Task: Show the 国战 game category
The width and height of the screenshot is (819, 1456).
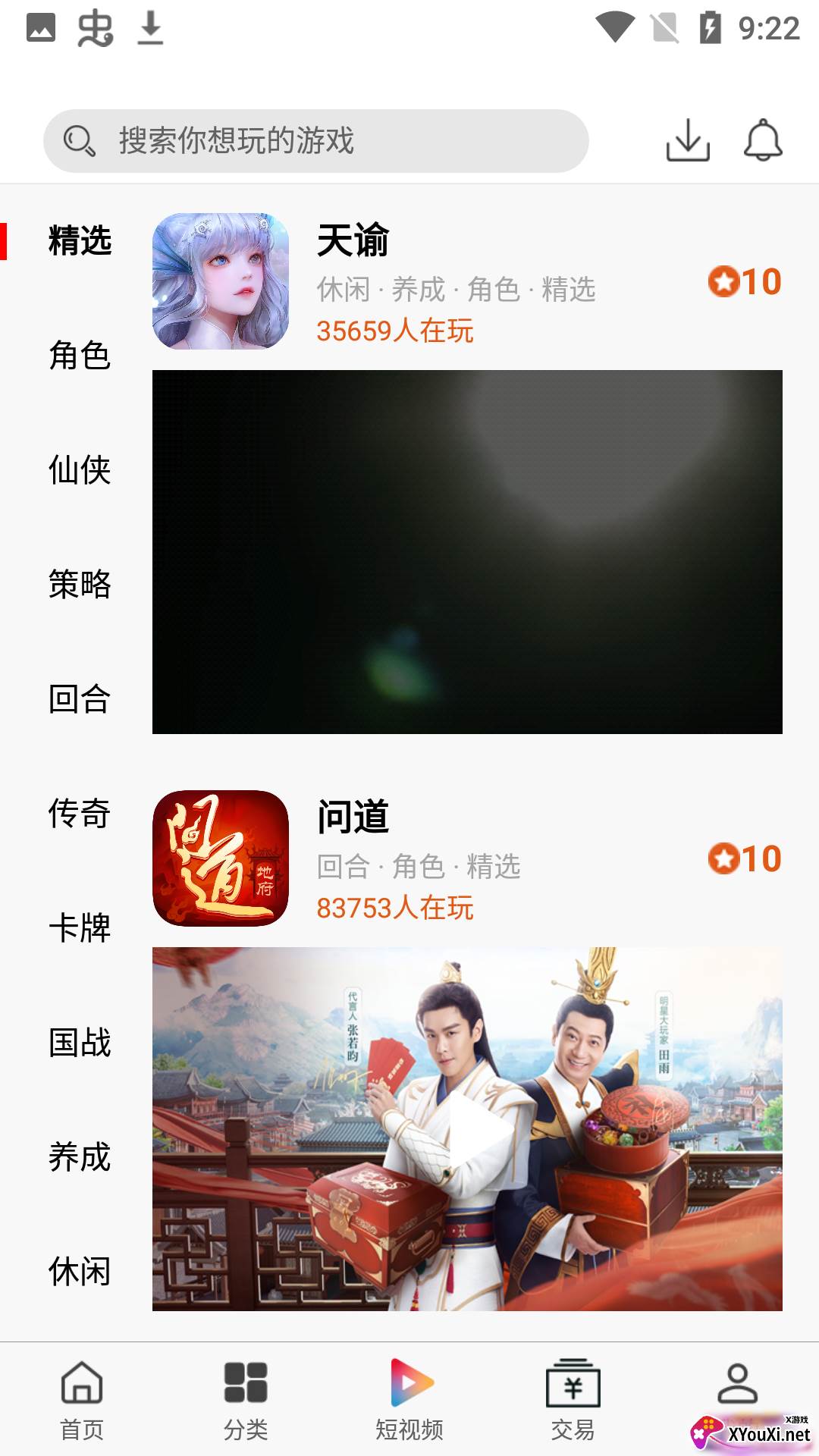Action: [x=80, y=1042]
